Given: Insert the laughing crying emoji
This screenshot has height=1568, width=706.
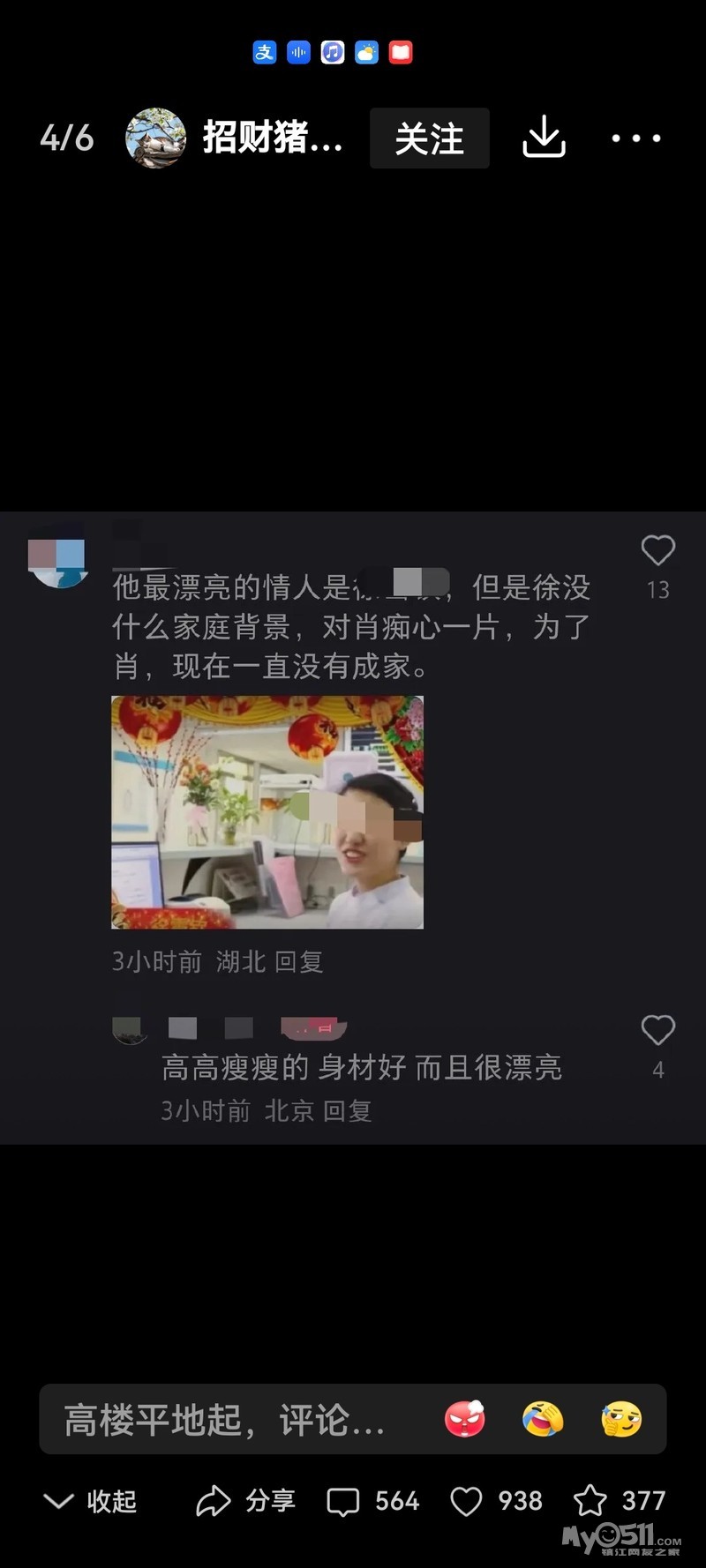Looking at the screenshot, I should [544, 1419].
